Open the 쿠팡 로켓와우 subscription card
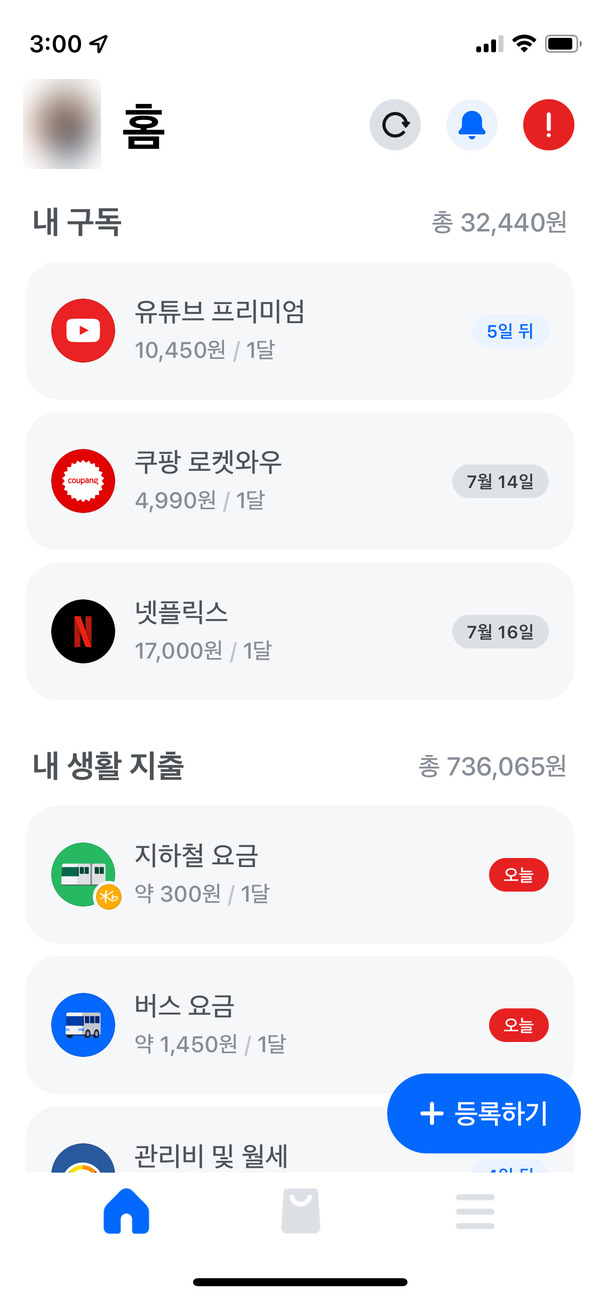Viewport: 600px width, 1299px height. (300, 481)
